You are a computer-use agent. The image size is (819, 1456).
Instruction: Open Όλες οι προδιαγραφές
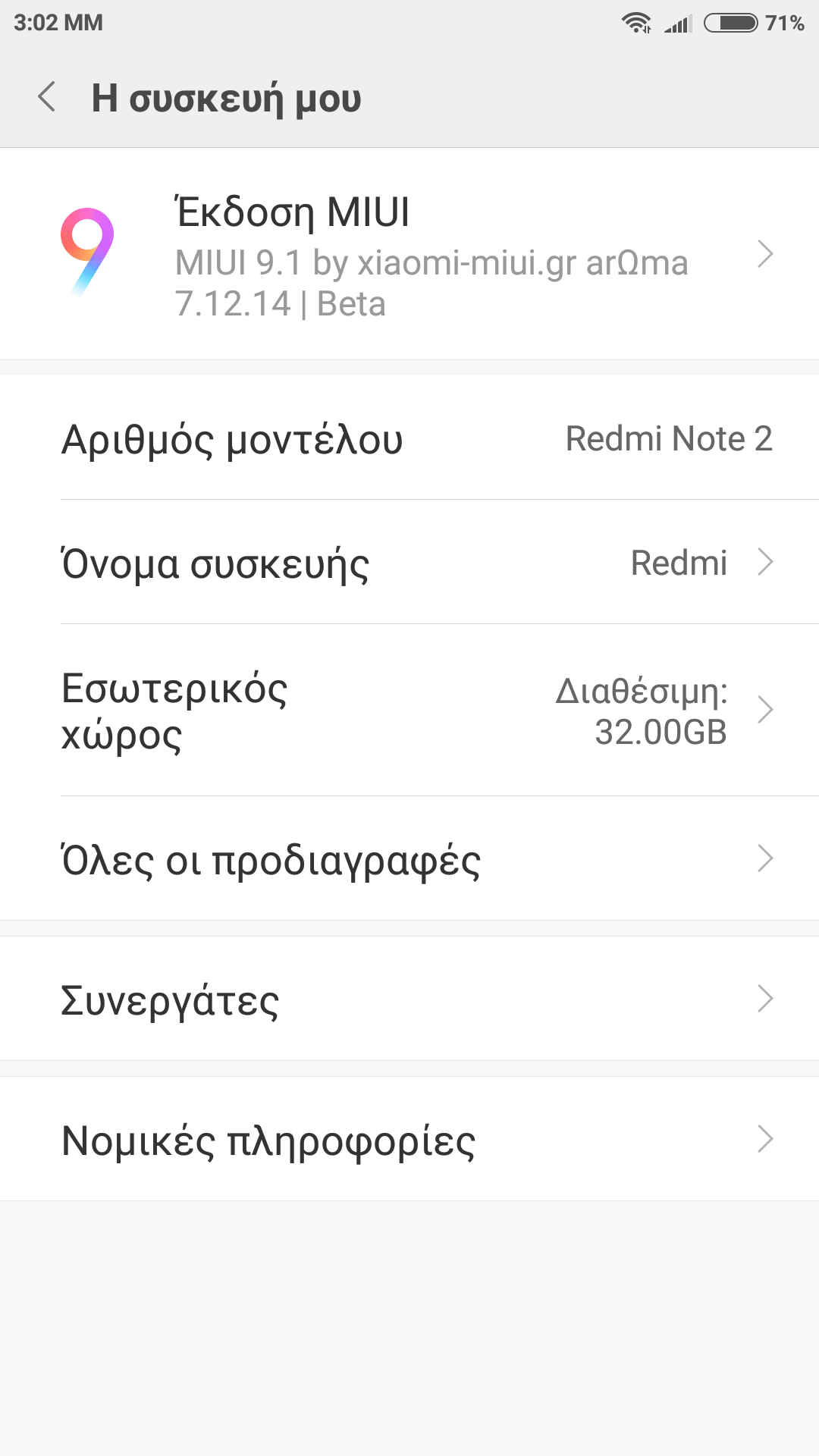(x=409, y=859)
